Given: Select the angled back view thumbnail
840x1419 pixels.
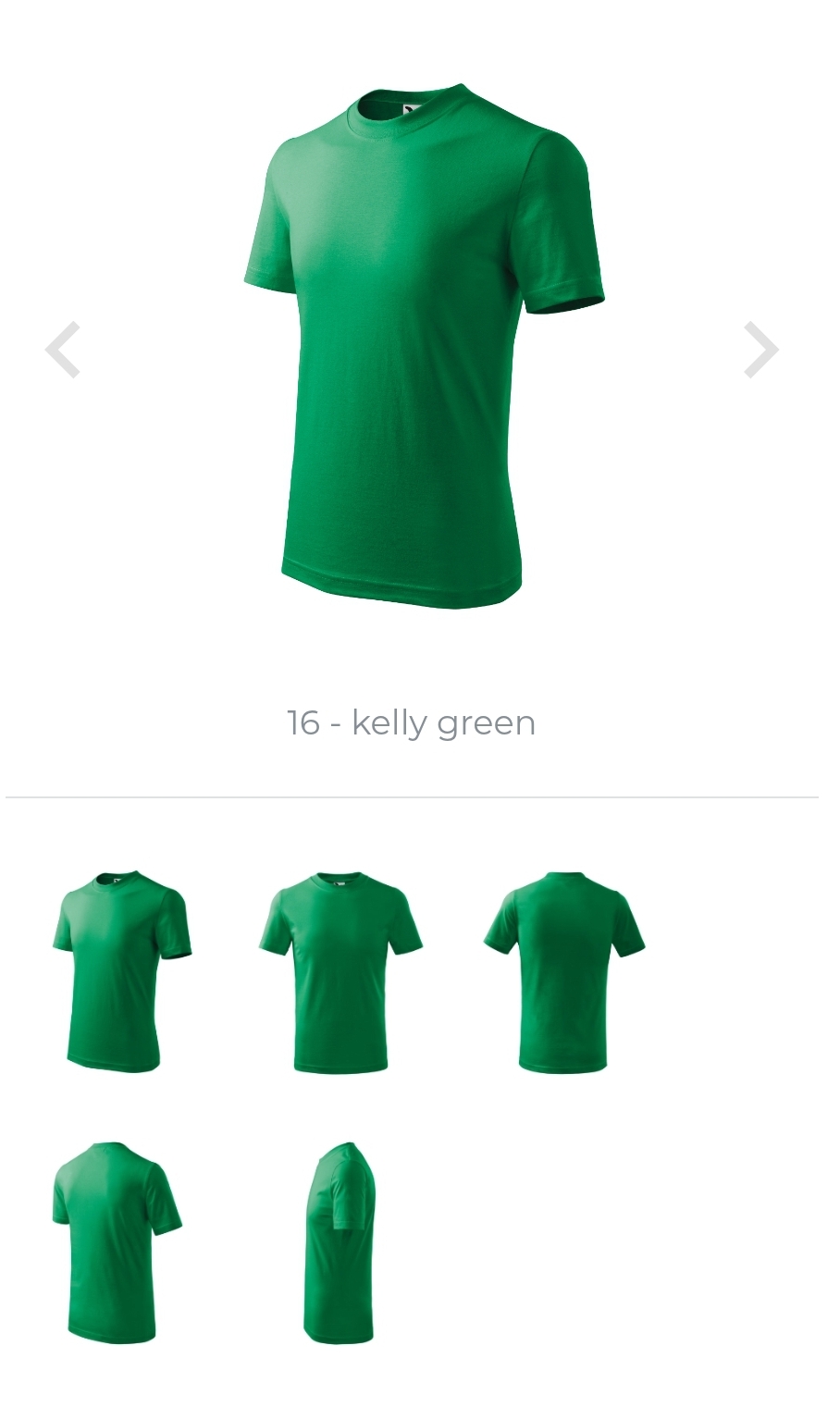Looking at the screenshot, I should [117, 1242].
